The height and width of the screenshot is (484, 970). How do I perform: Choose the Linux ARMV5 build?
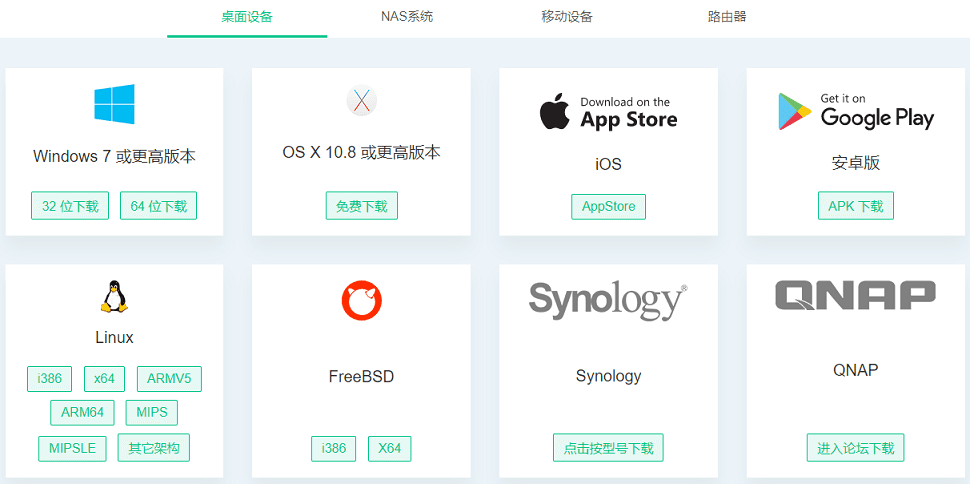tap(169, 379)
